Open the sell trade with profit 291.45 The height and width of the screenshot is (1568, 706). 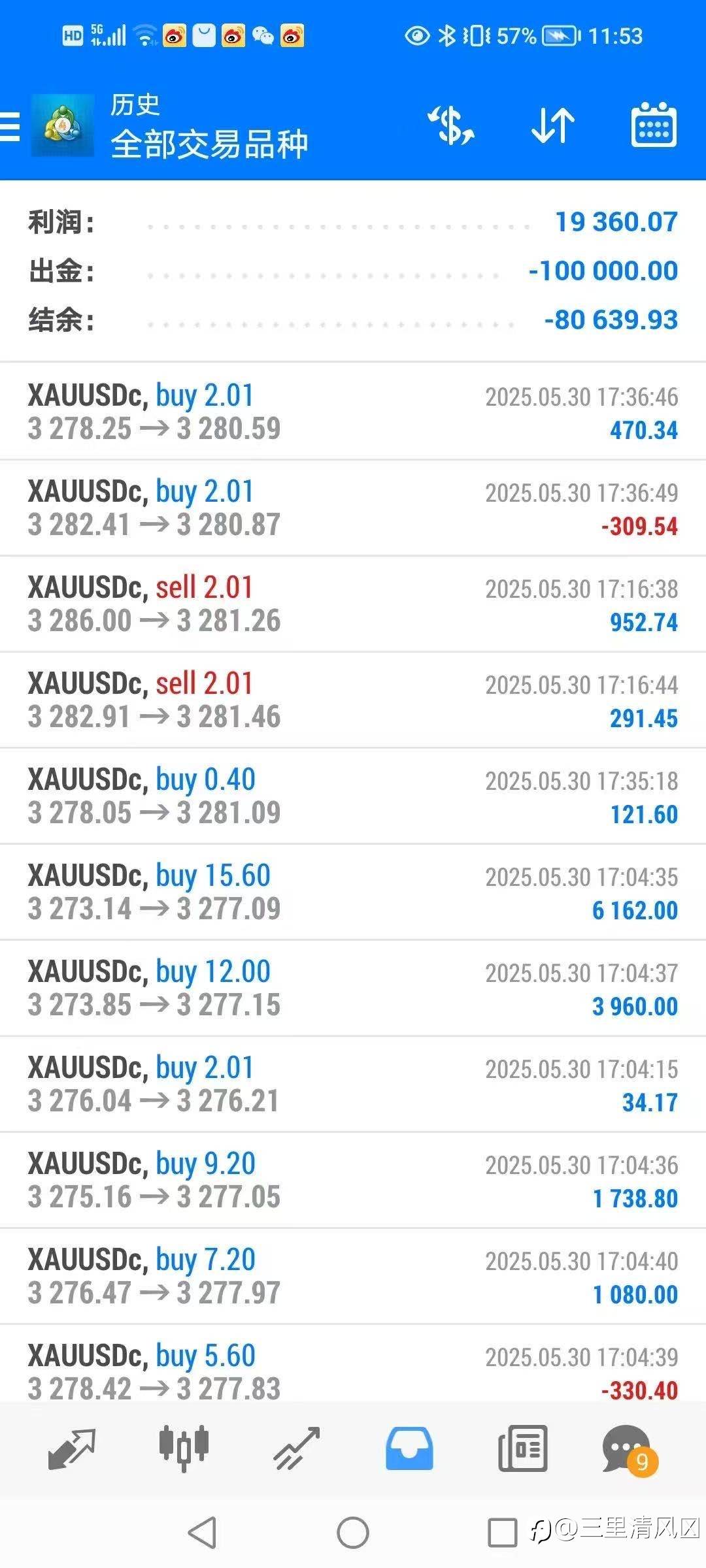[353, 700]
